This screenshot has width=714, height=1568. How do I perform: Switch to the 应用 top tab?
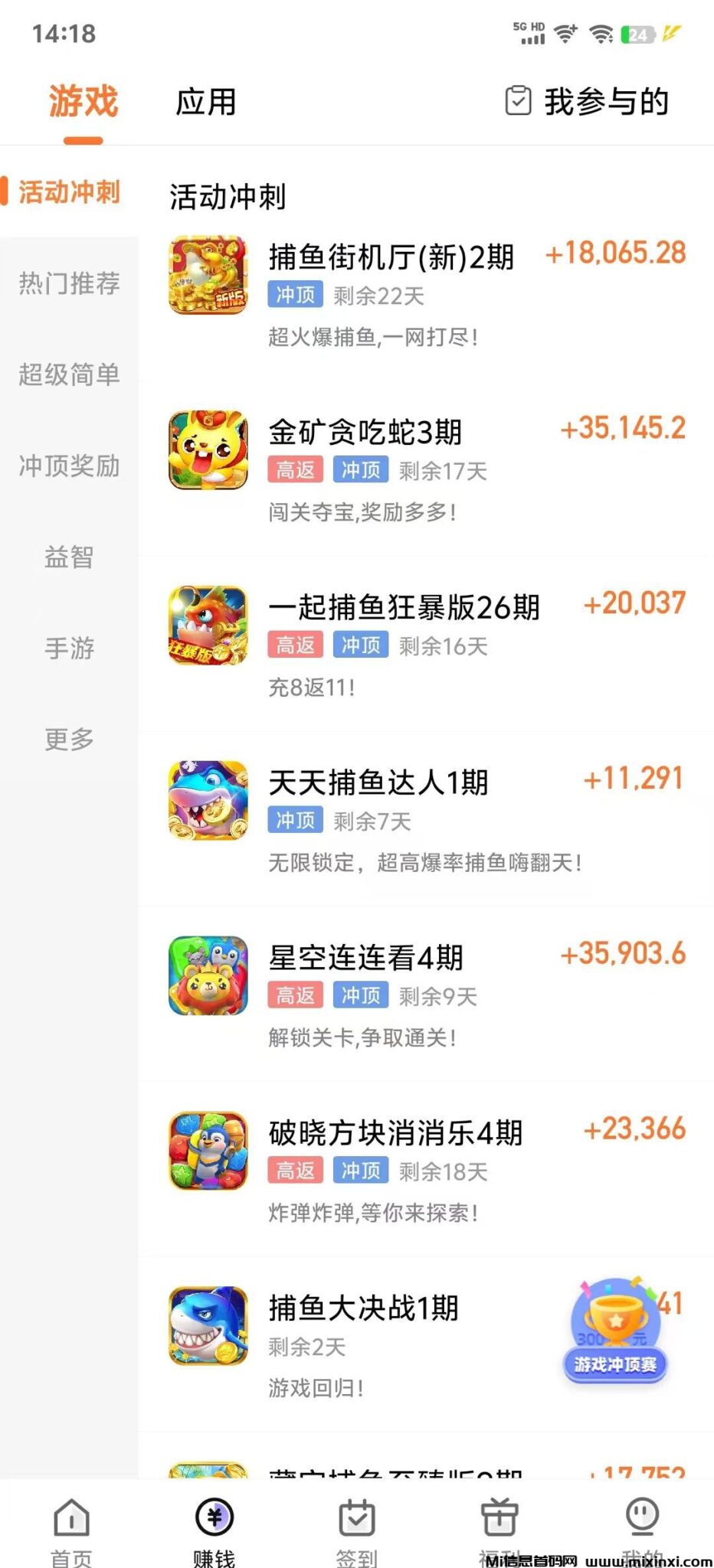tap(205, 102)
